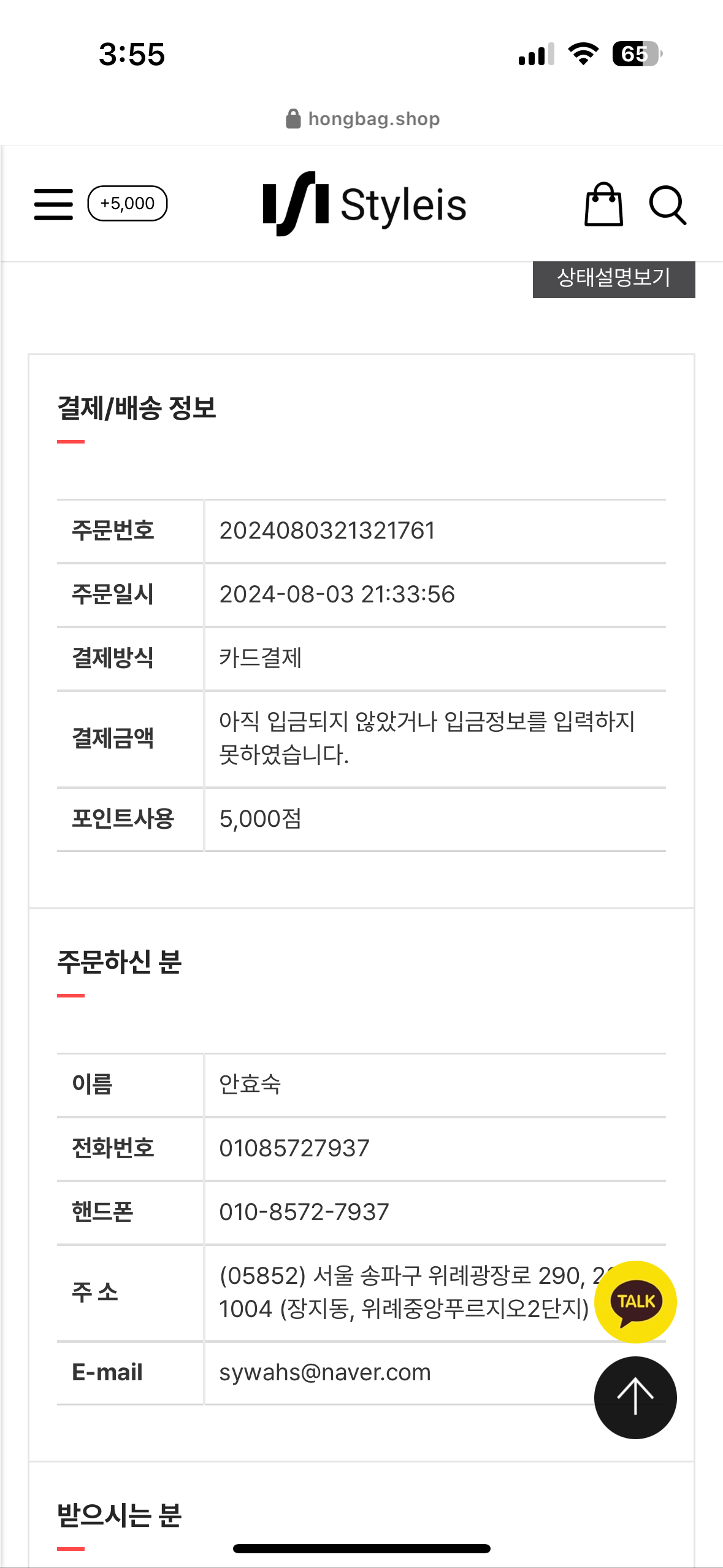View status description (상태설명보기)
Image resolution: width=723 pixels, height=1568 pixels.
click(x=613, y=279)
